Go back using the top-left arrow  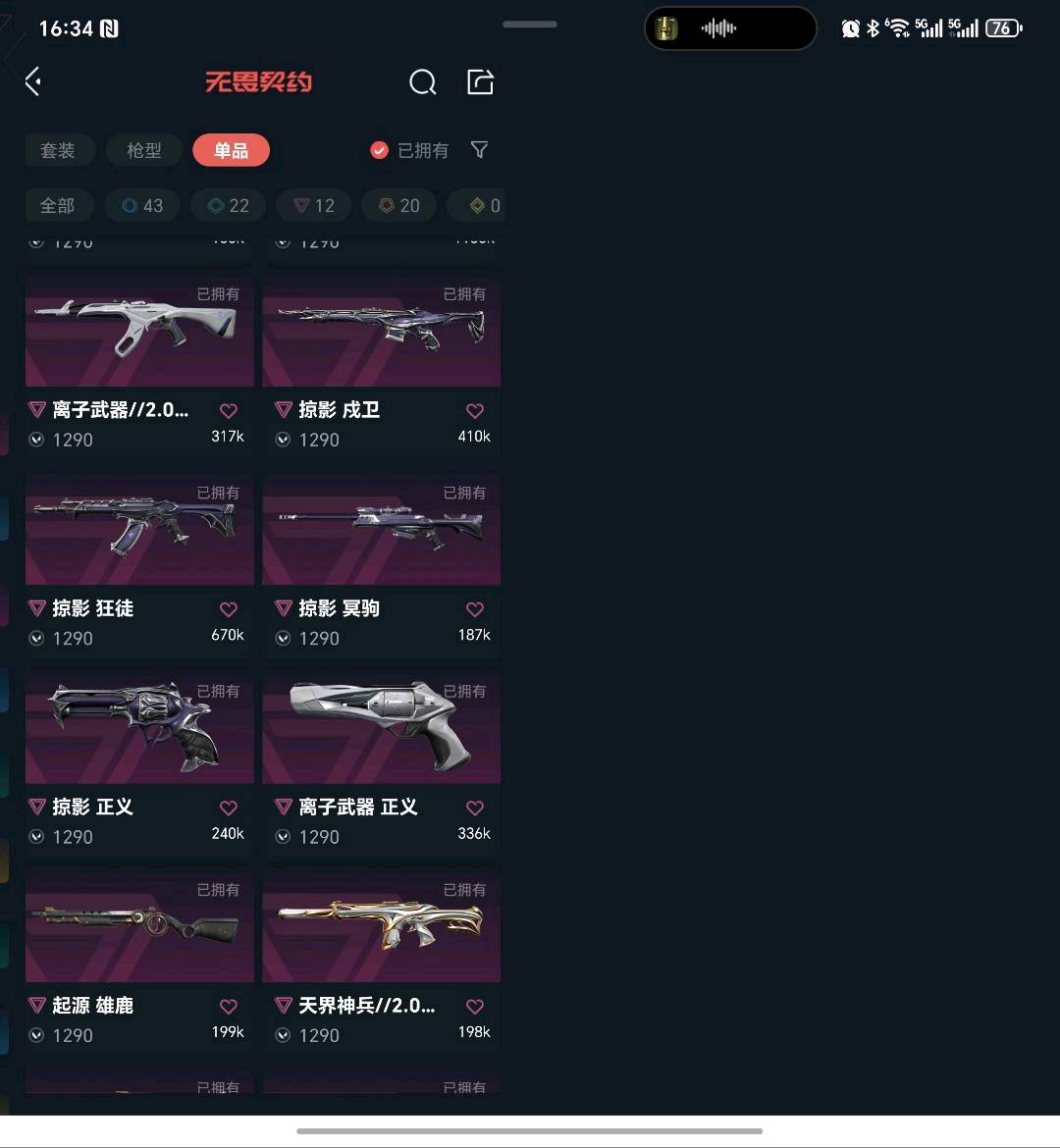pos(34,81)
